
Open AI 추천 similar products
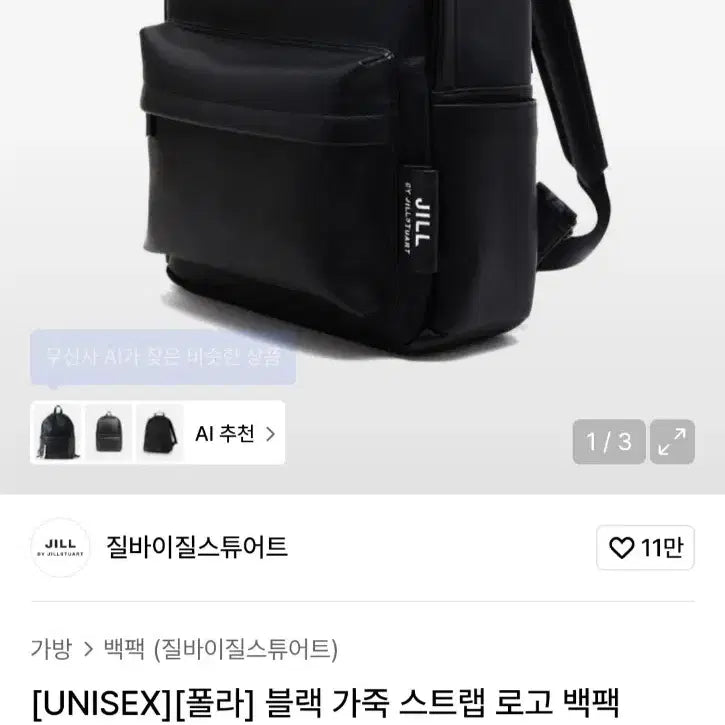(x=235, y=434)
